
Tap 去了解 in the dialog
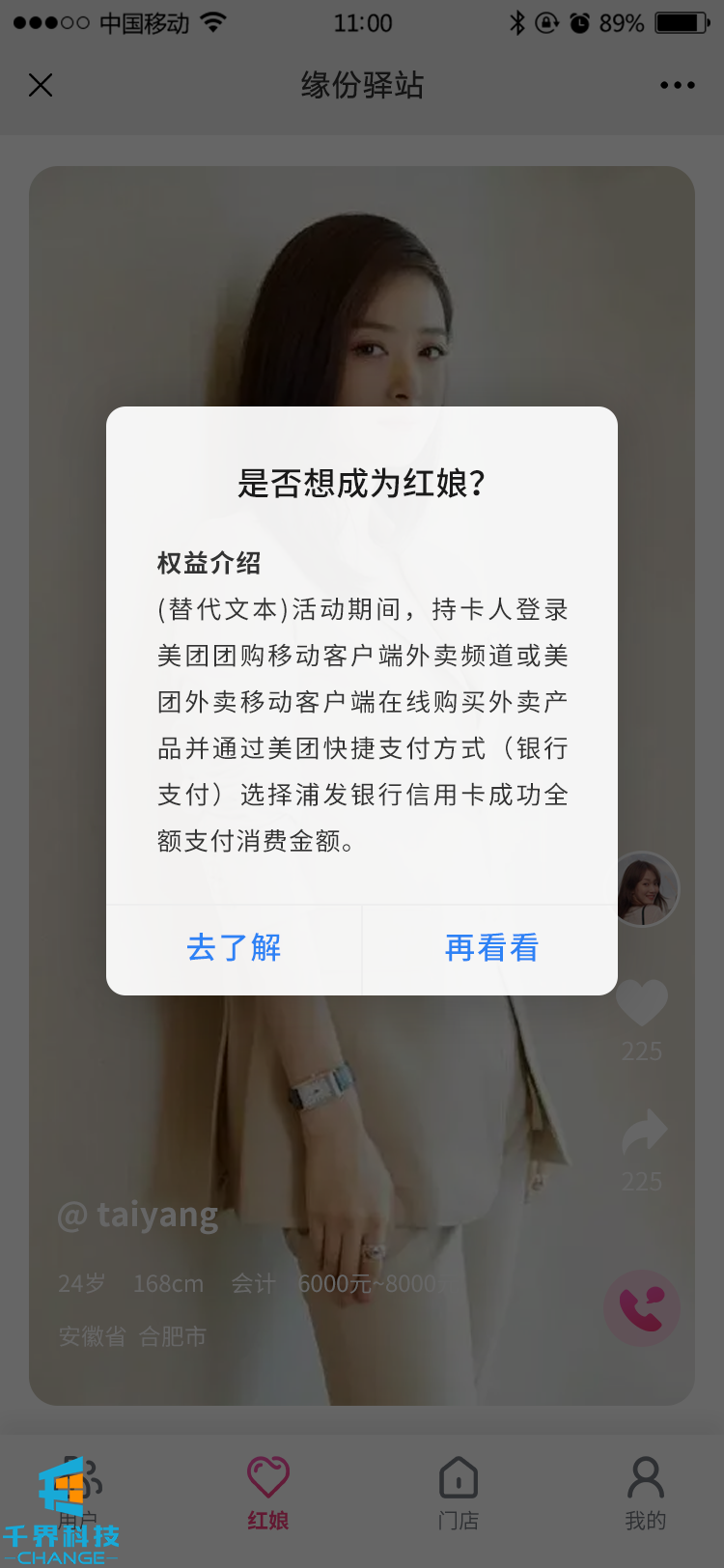(234, 948)
